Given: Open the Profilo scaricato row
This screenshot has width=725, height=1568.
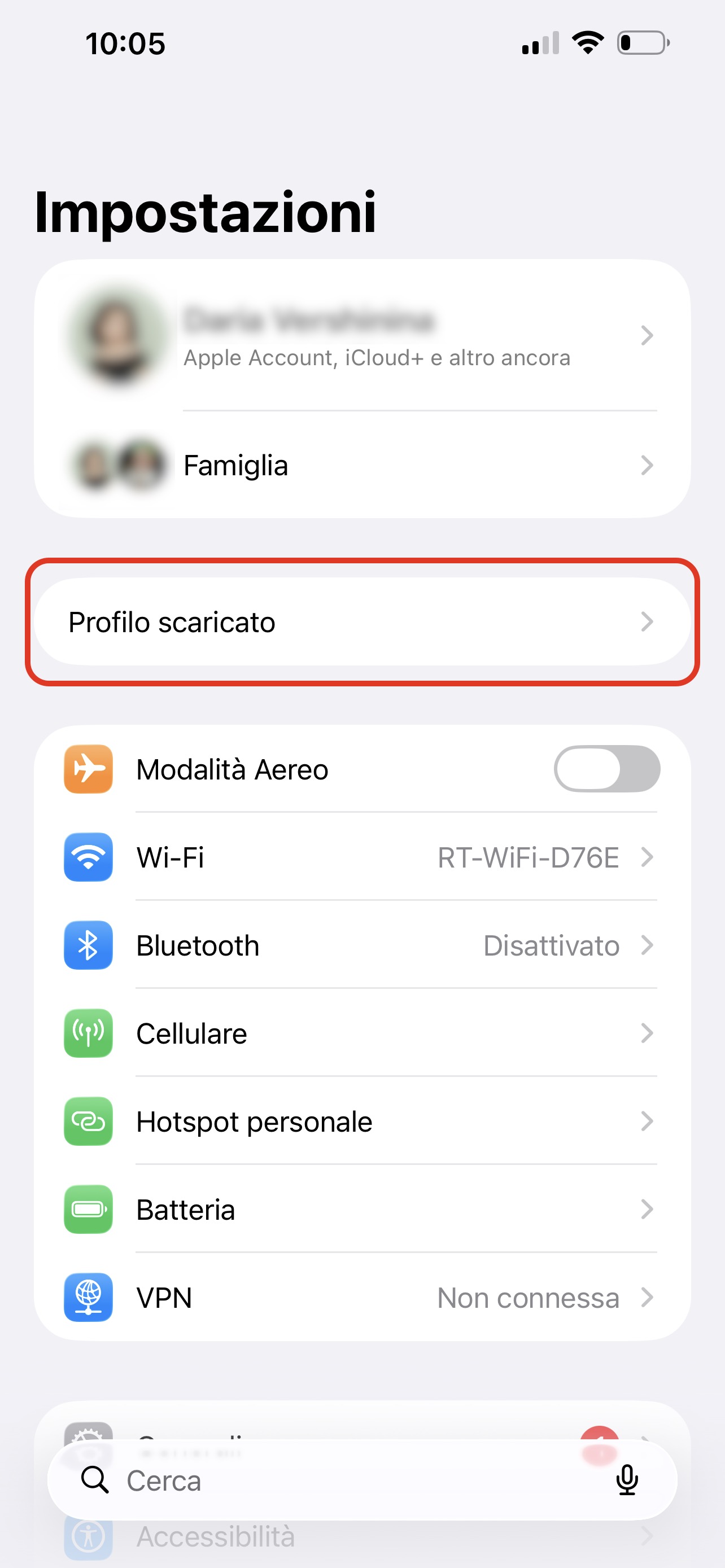Looking at the screenshot, I should (x=361, y=621).
